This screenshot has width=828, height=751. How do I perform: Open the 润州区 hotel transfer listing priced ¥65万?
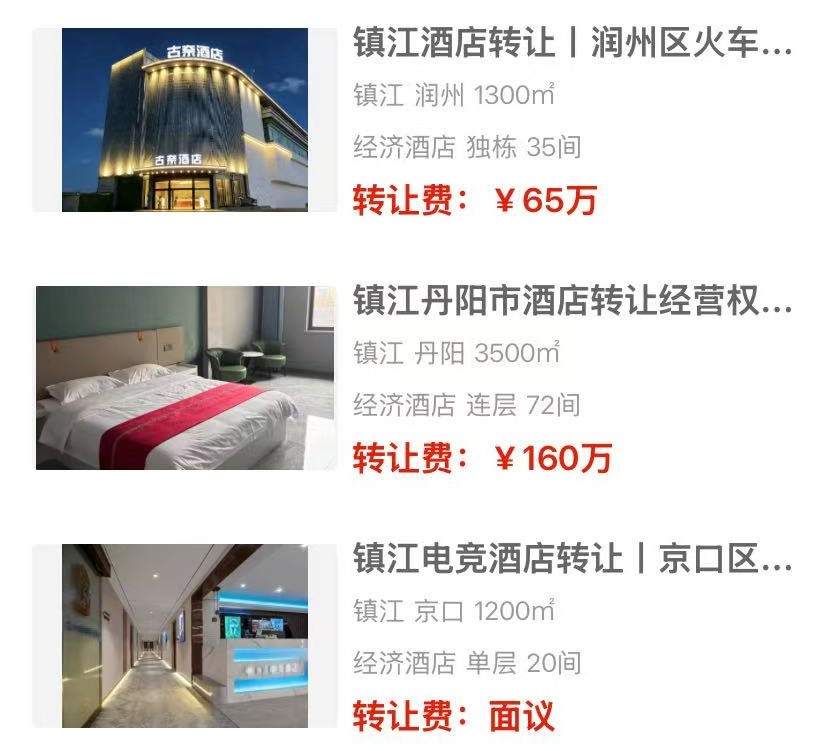pos(572,45)
